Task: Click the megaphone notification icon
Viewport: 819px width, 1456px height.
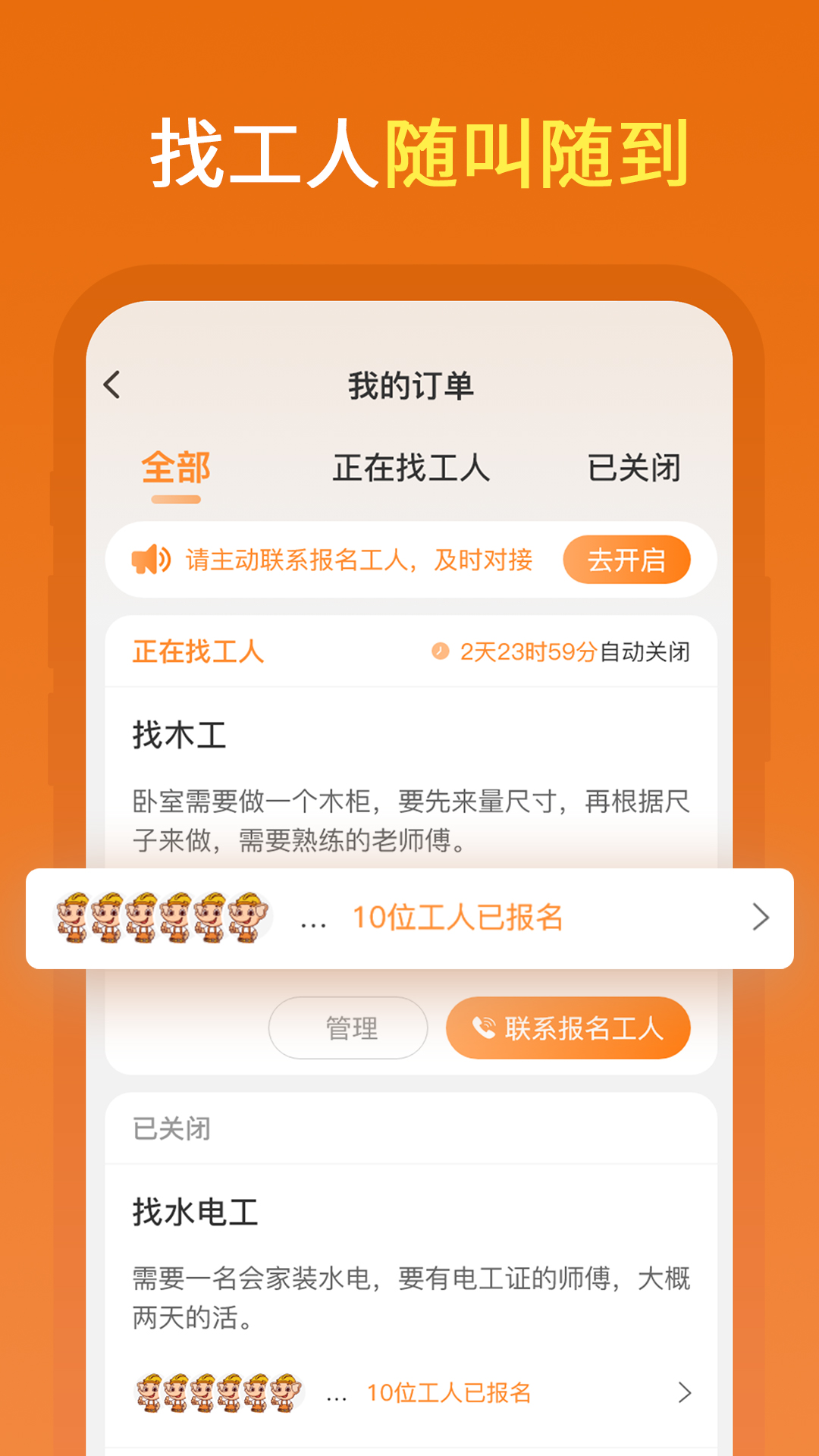Action: (x=151, y=560)
